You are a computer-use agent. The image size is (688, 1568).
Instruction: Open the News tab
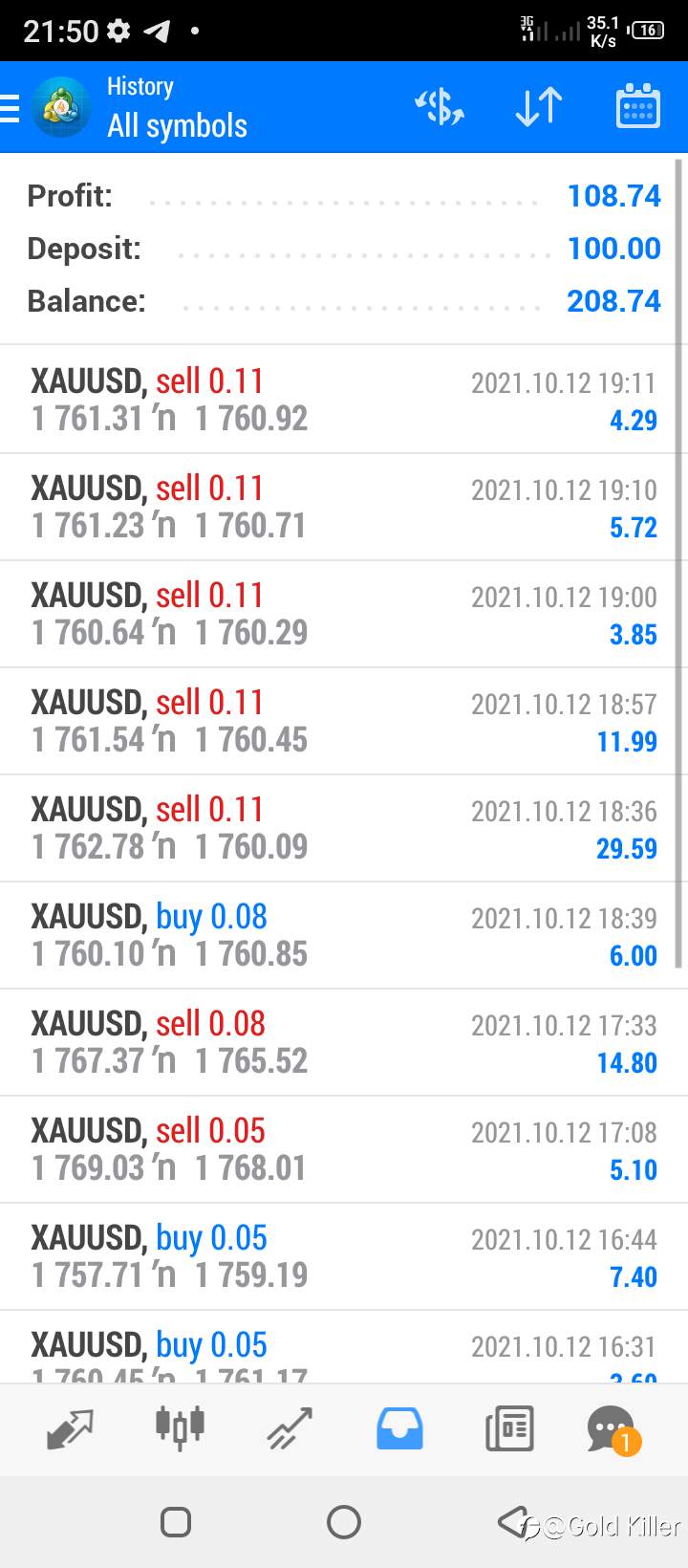click(x=509, y=1429)
